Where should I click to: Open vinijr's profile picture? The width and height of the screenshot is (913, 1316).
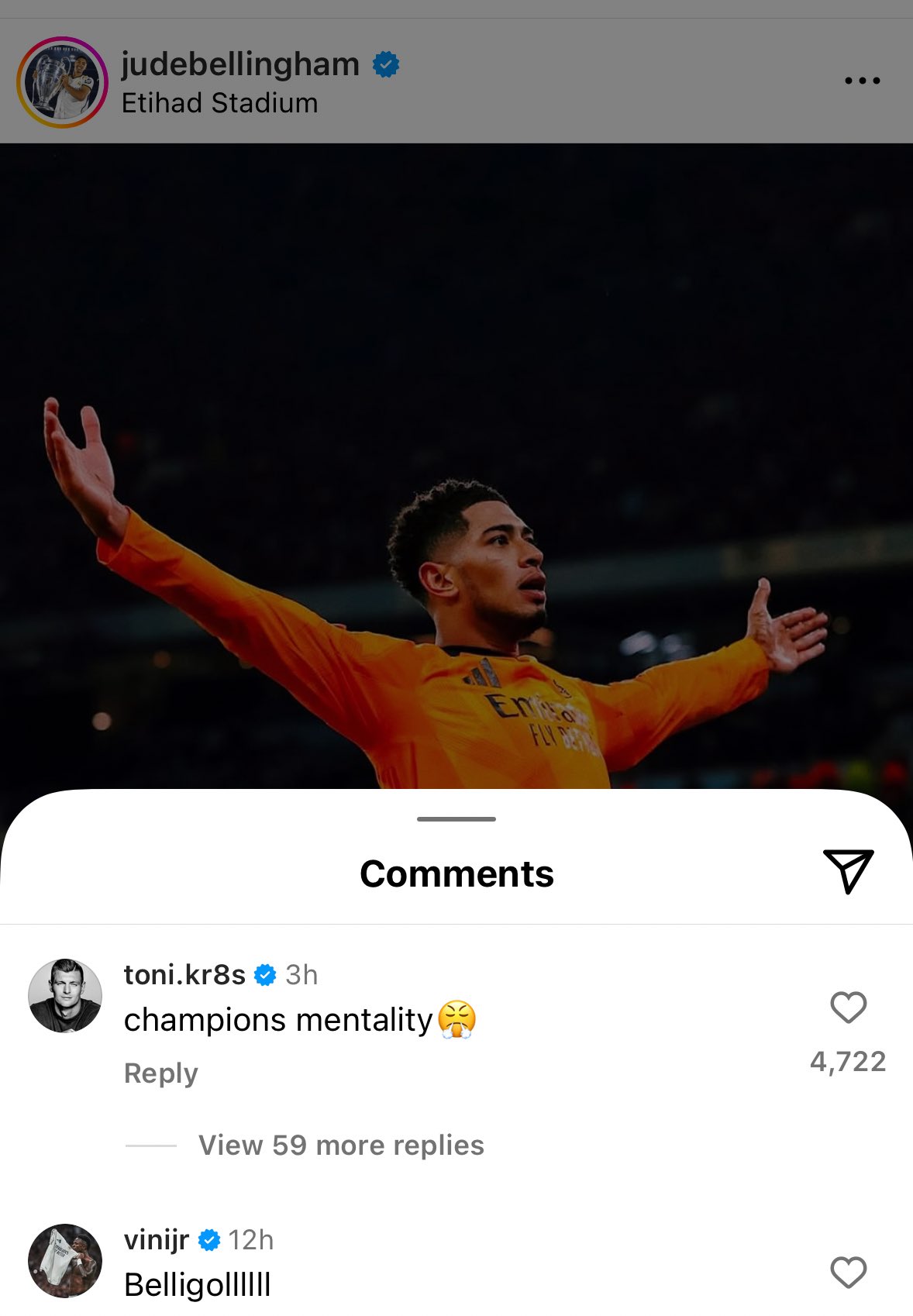pos(65,1261)
